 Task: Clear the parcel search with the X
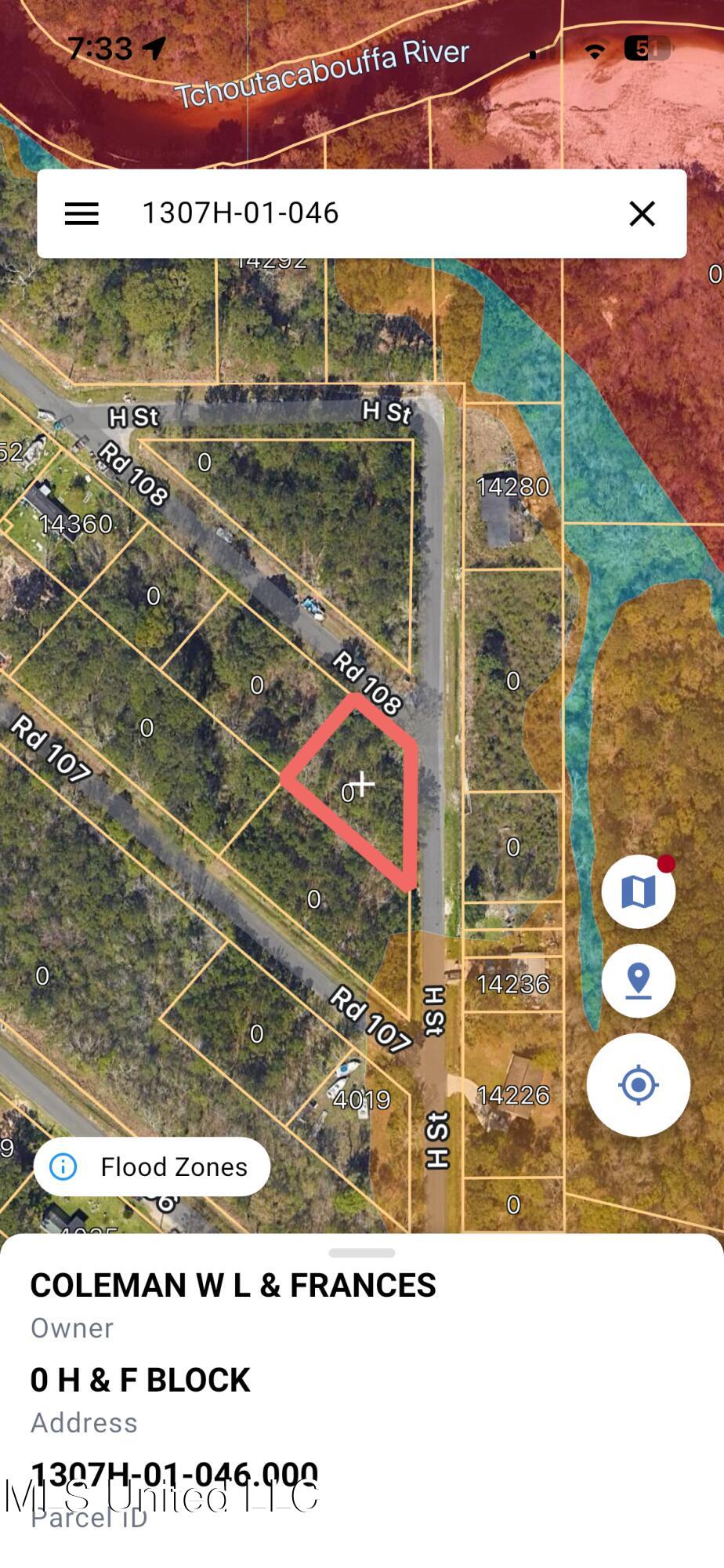click(x=642, y=213)
